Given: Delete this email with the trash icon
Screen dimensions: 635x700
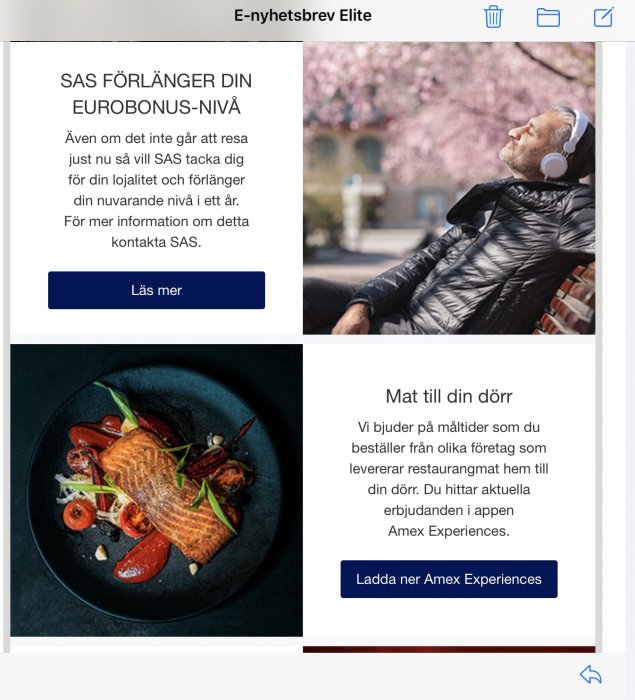Looking at the screenshot, I should click(493, 17).
